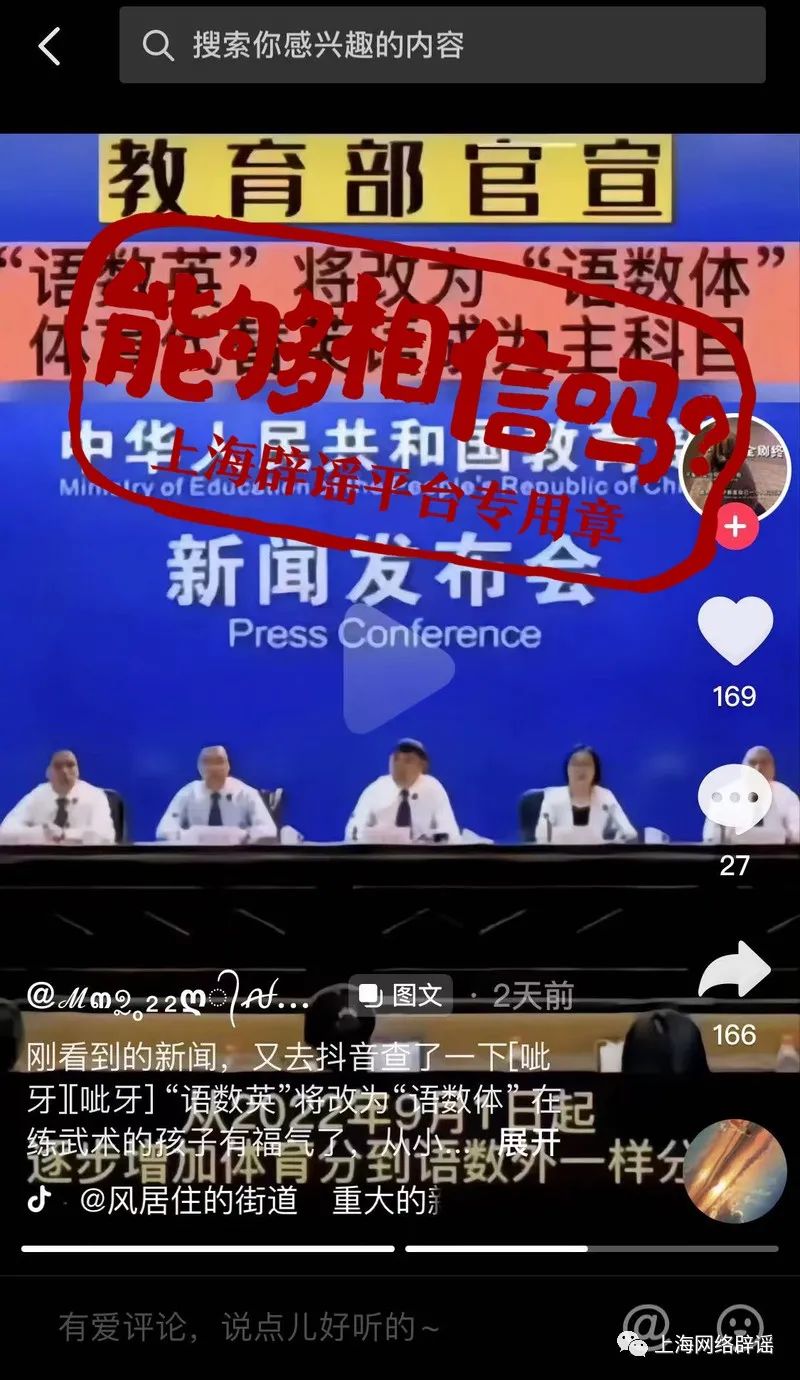Expand the caption with 展开
This screenshot has width=800, height=1380.
pos(528,1144)
